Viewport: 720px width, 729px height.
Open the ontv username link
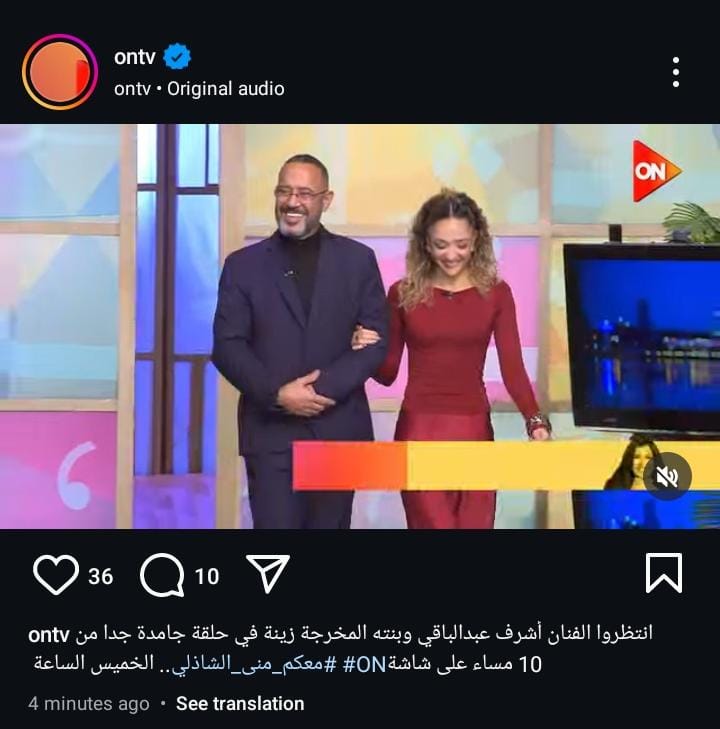[135, 56]
